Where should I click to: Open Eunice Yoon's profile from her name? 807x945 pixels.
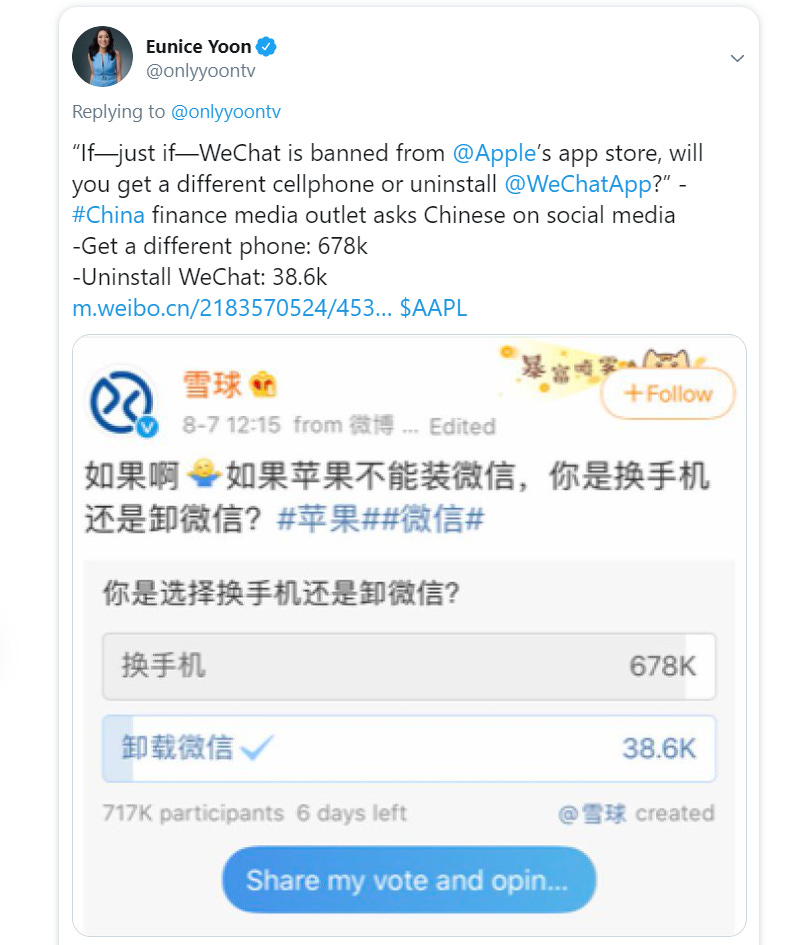pos(198,46)
